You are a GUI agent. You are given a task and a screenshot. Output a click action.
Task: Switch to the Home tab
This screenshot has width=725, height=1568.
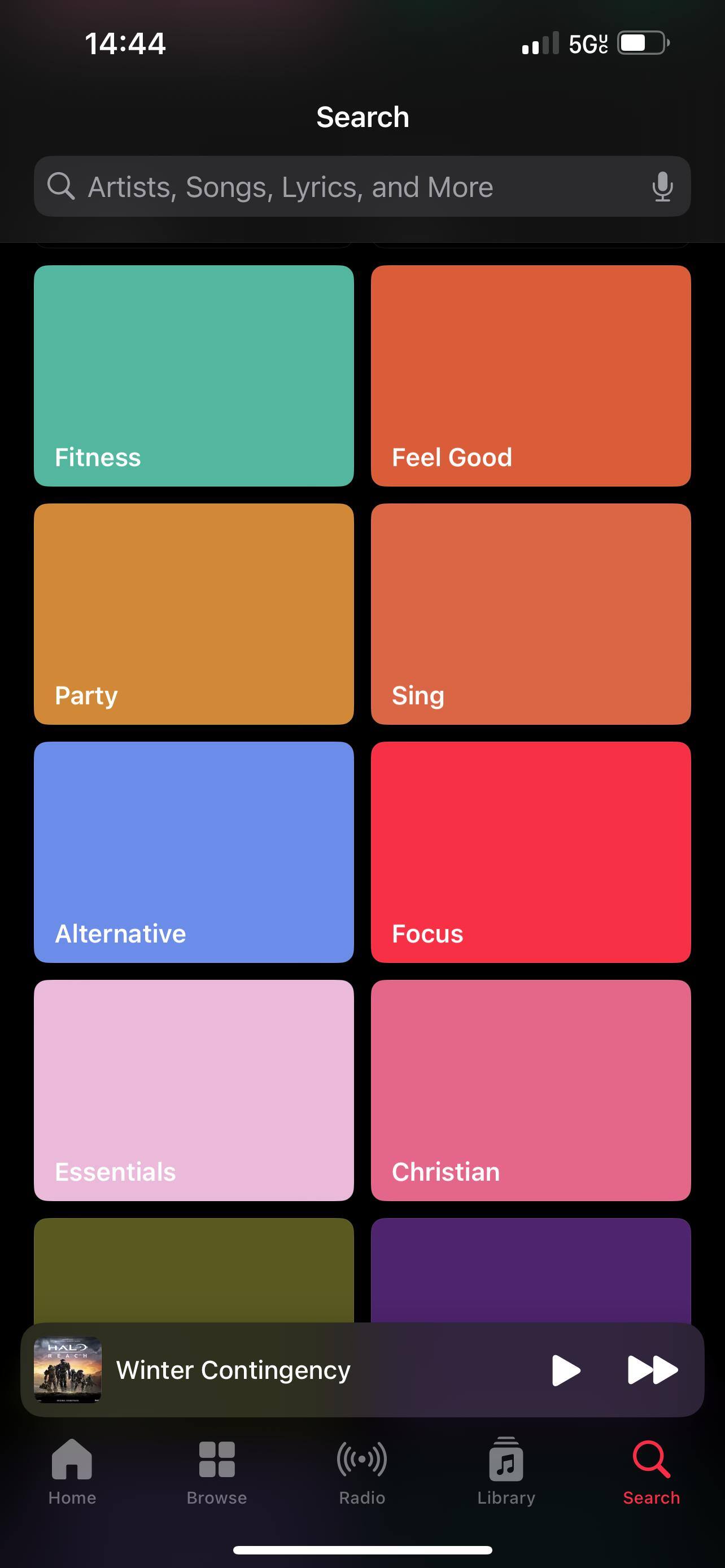(x=72, y=1470)
